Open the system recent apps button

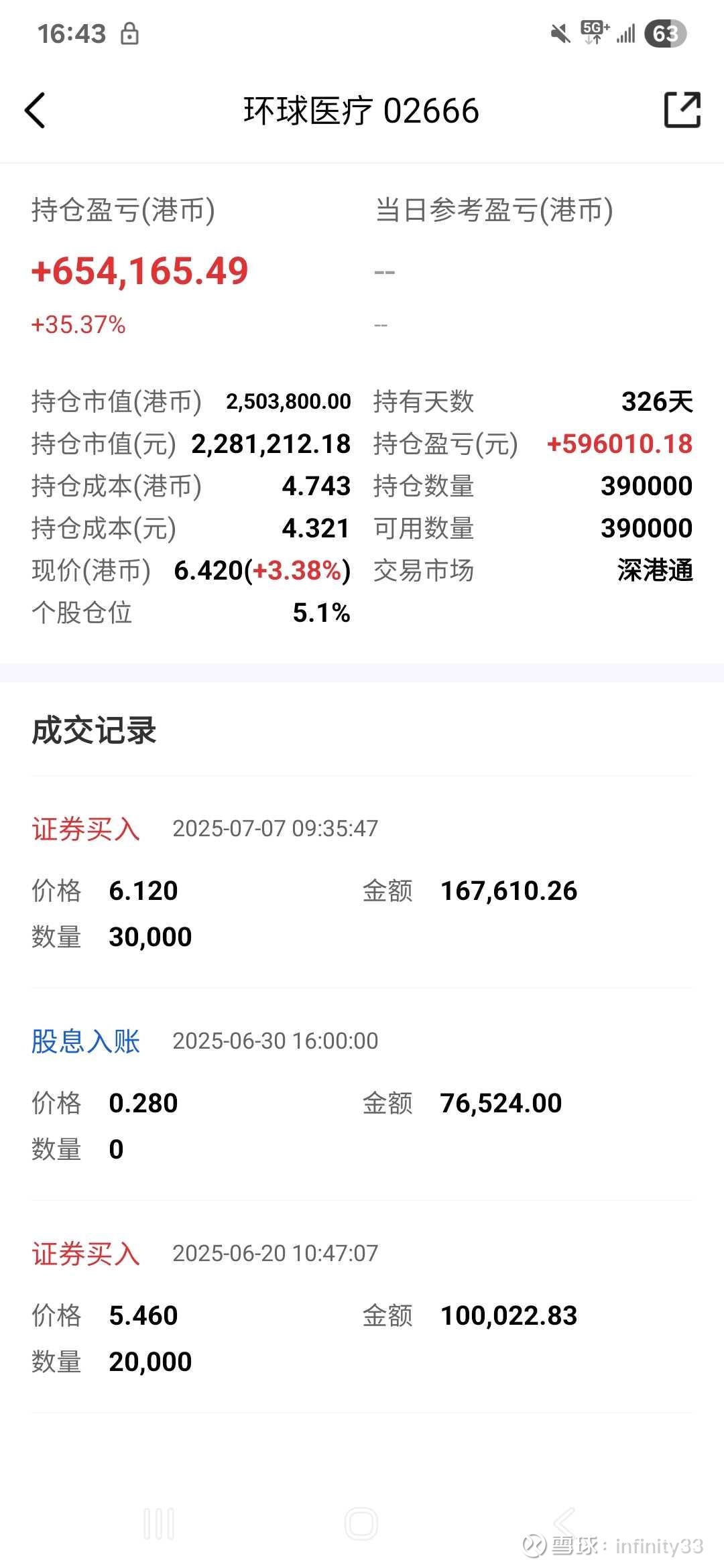(160, 1523)
